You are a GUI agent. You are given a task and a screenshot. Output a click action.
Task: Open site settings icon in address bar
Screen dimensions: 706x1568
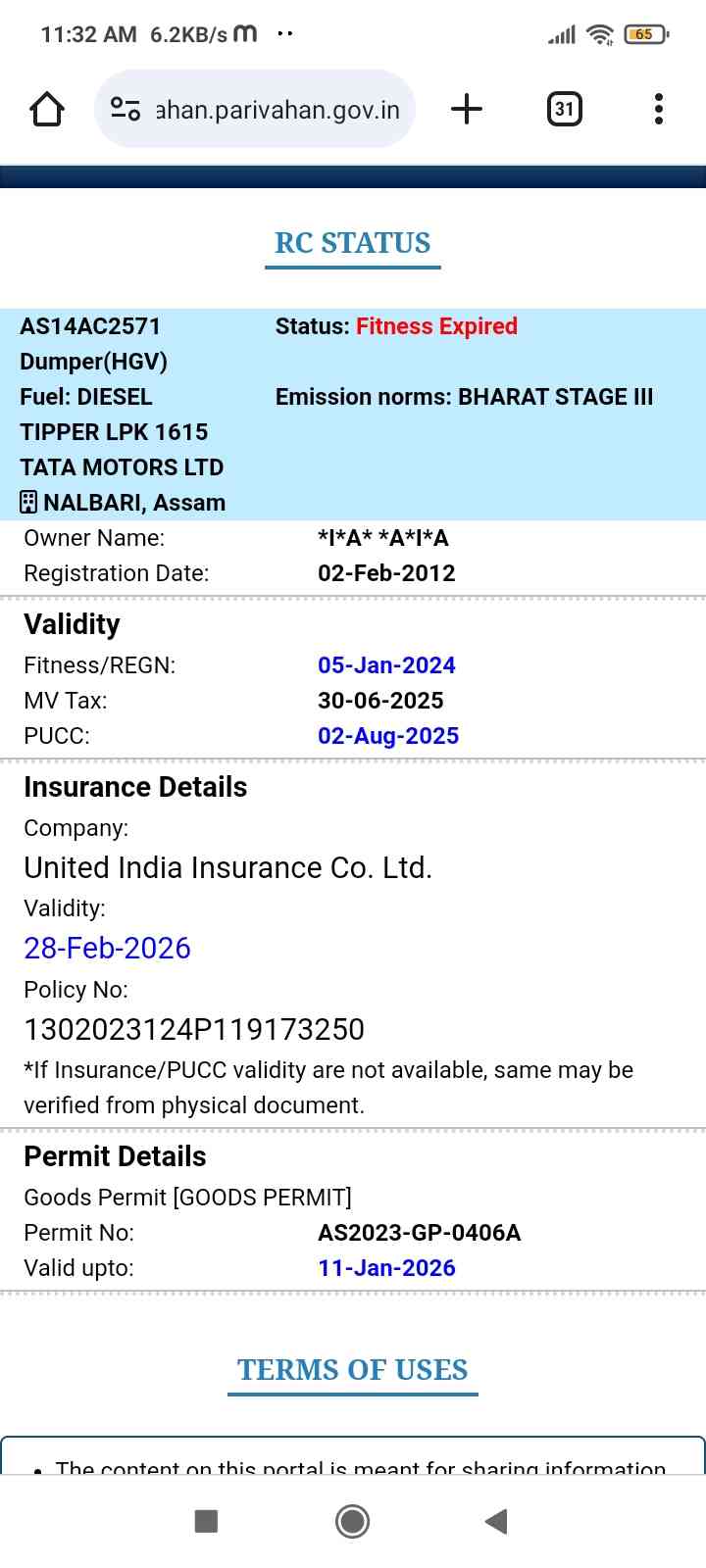(126, 109)
